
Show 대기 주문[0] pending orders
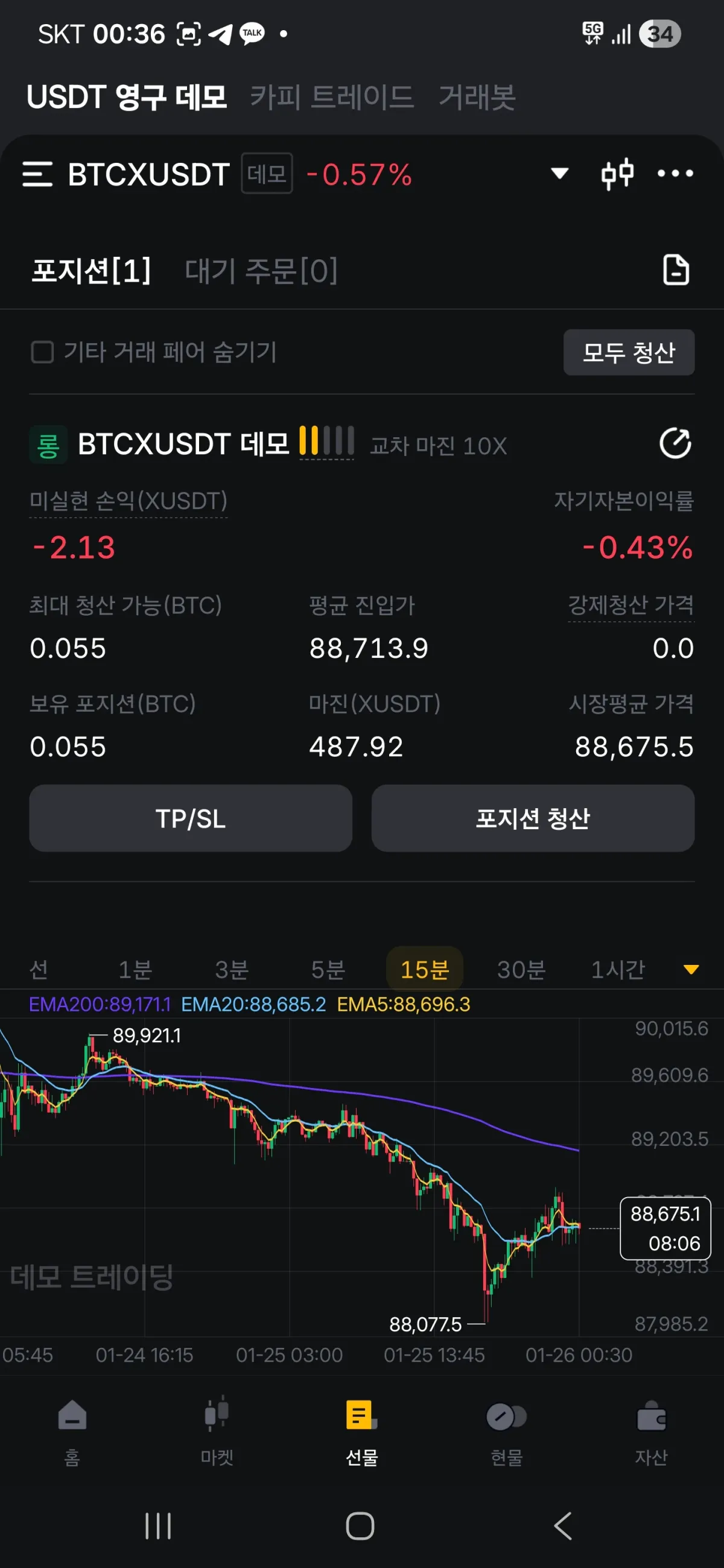click(x=261, y=271)
